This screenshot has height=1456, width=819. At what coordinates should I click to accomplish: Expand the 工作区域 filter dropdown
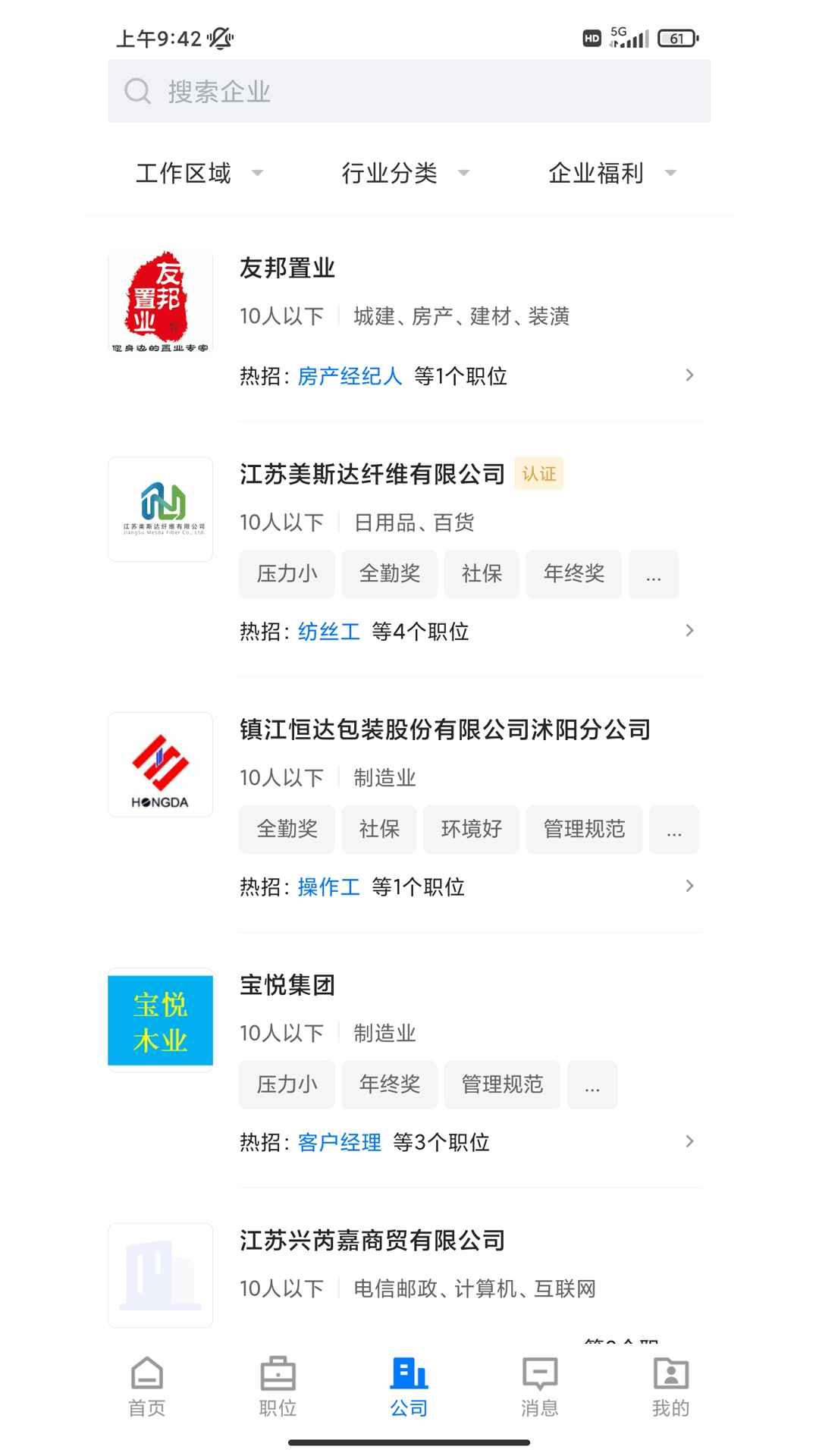click(199, 173)
